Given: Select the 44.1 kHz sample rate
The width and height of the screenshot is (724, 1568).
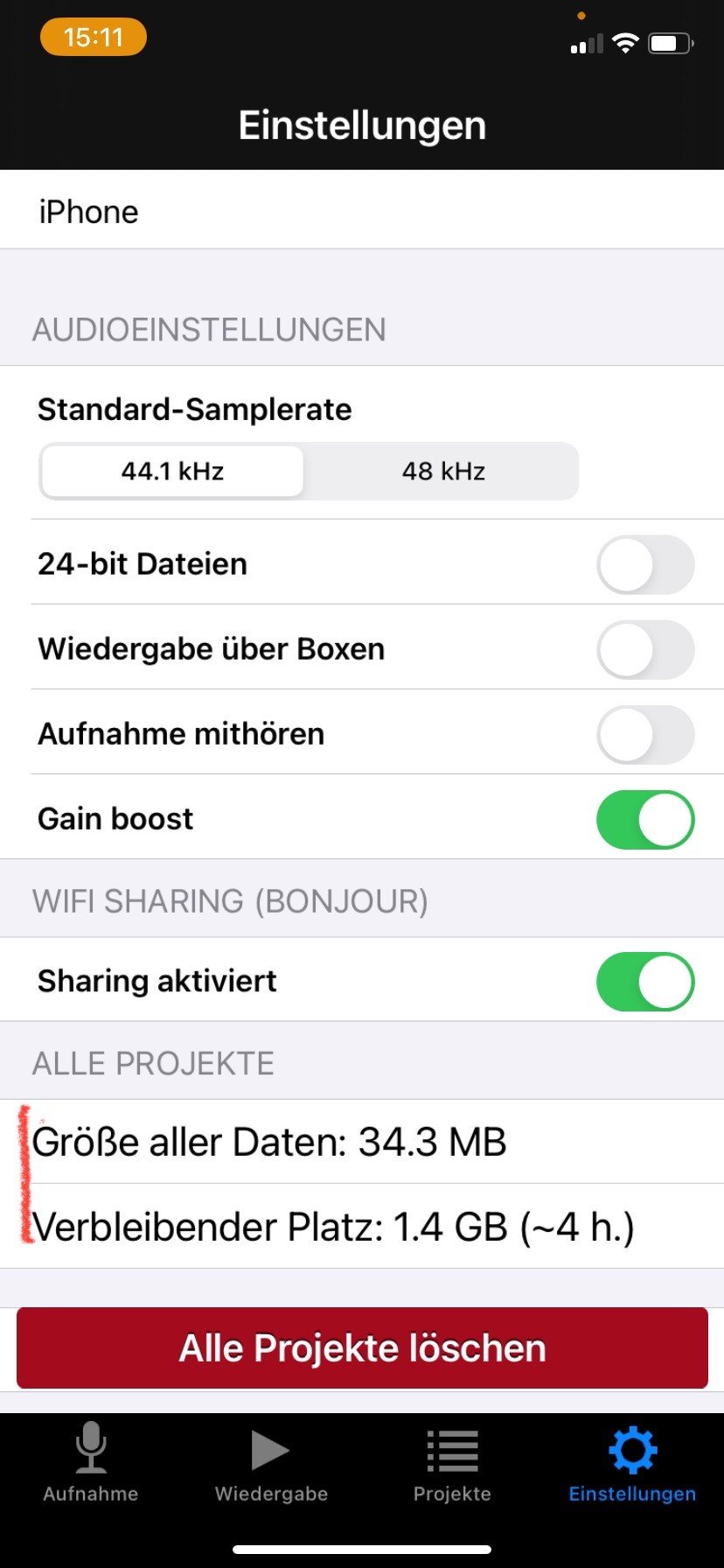Looking at the screenshot, I should 172,472.
